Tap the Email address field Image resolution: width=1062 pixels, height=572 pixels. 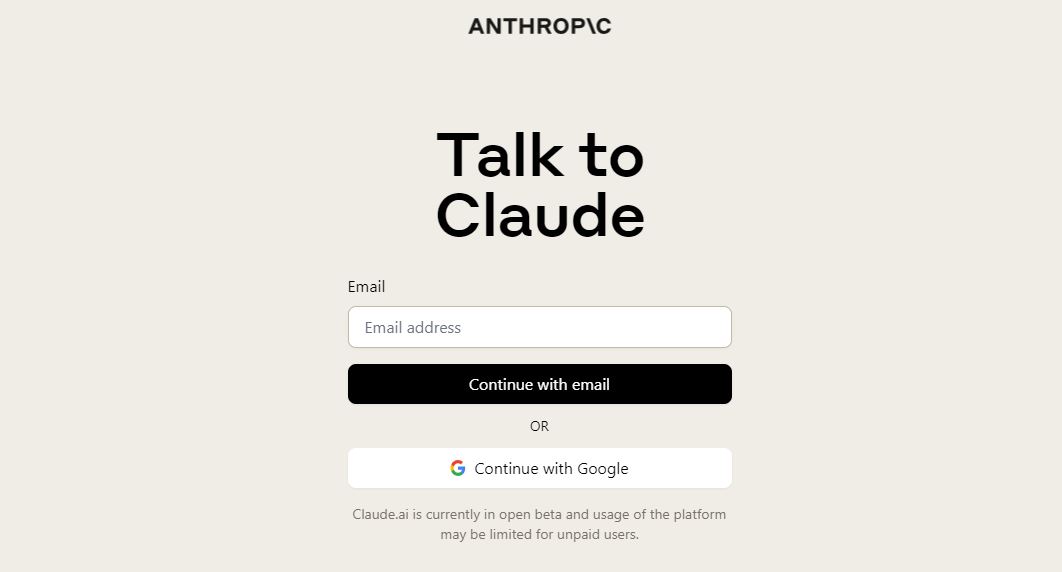pyautogui.click(x=539, y=327)
